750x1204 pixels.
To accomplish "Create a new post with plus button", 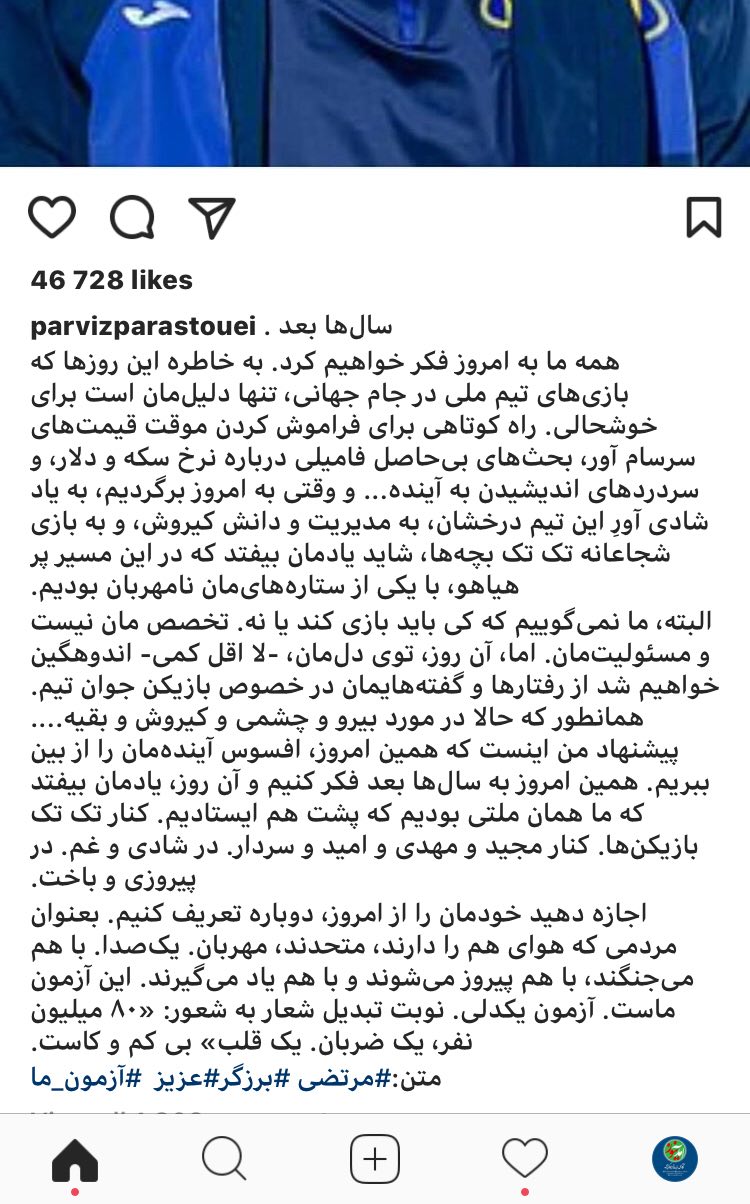I will (x=375, y=1160).
